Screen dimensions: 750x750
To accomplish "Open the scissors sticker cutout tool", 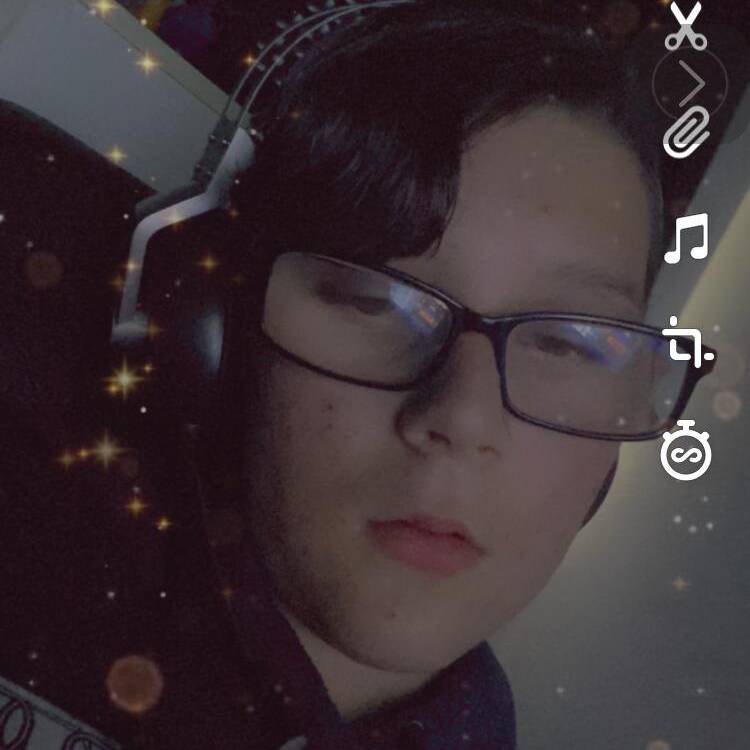I will (x=686, y=26).
